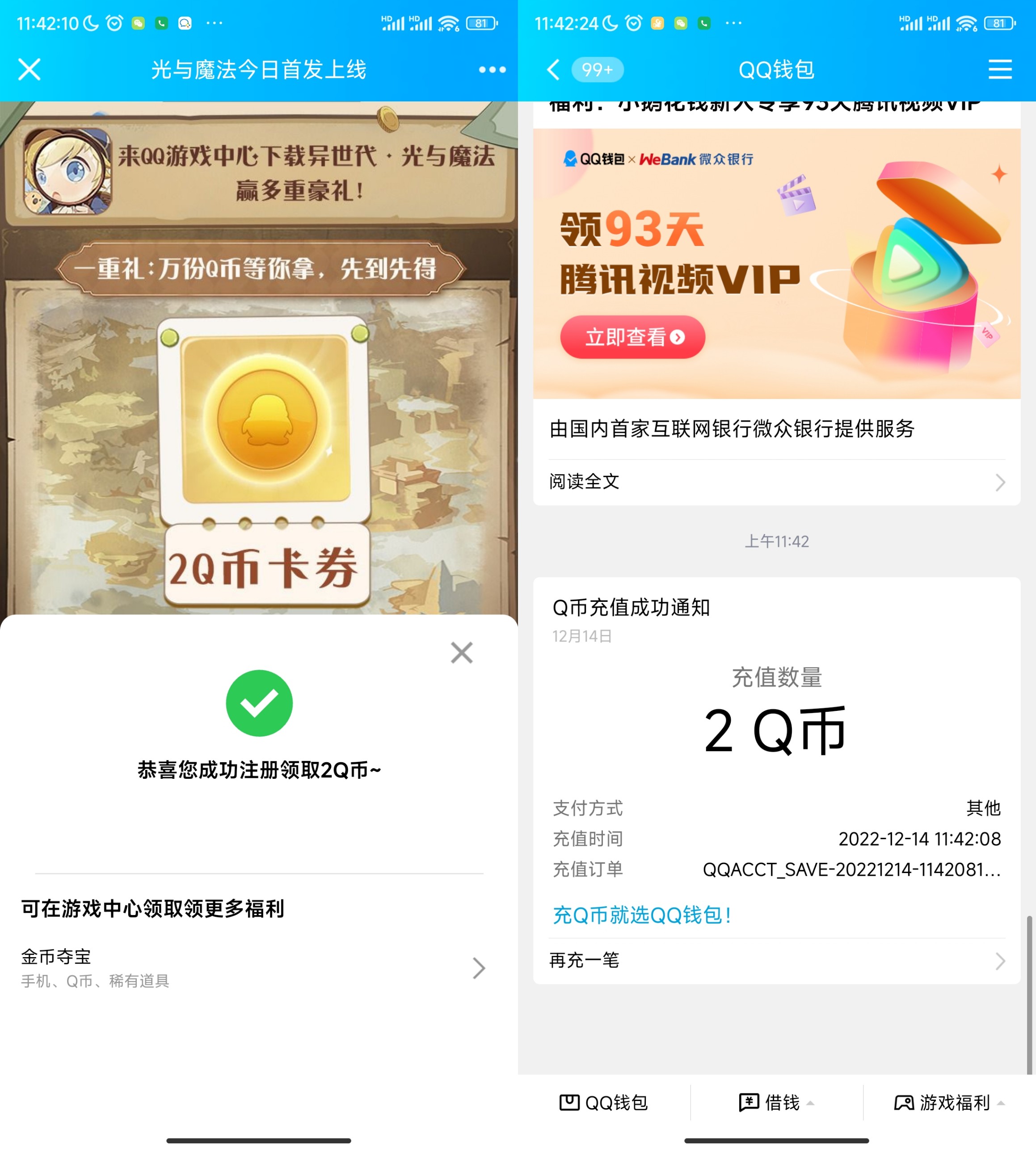The width and height of the screenshot is (1036, 1151).
Task: Go back from QQ钱包 chat
Action: click(553, 70)
